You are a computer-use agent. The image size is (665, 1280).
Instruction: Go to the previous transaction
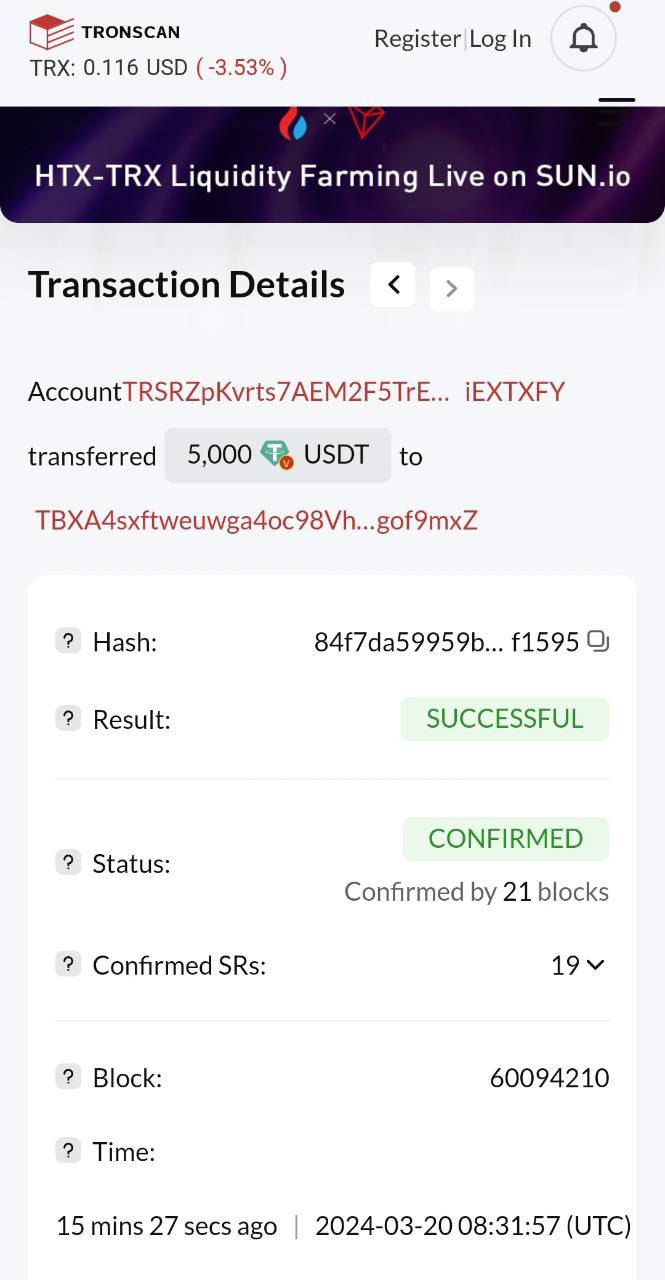pos(393,285)
